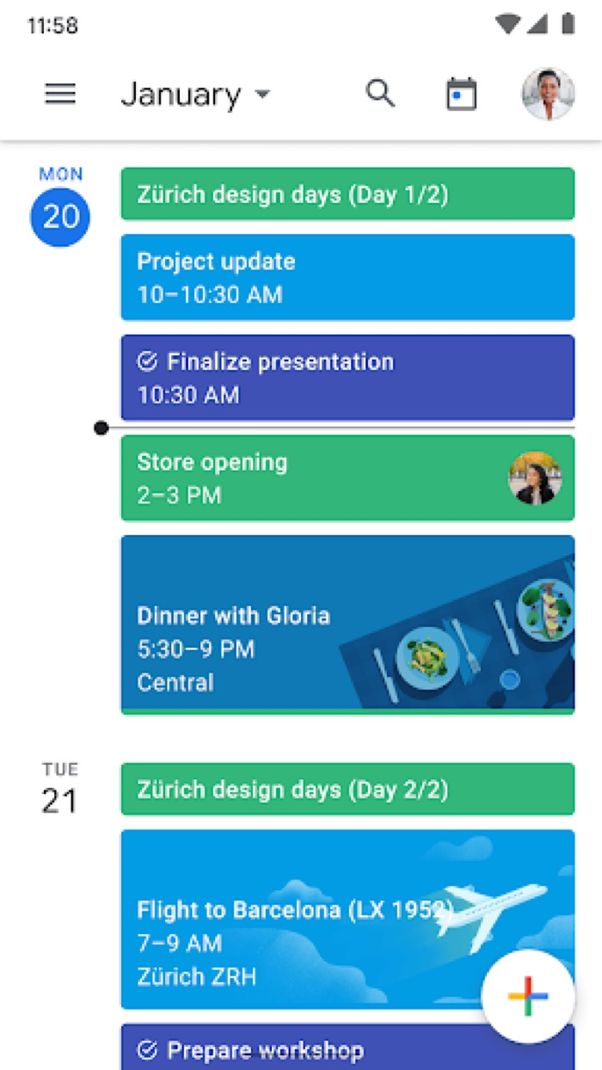Open the Project update event
This screenshot has height=1070, width=602.
347,277
